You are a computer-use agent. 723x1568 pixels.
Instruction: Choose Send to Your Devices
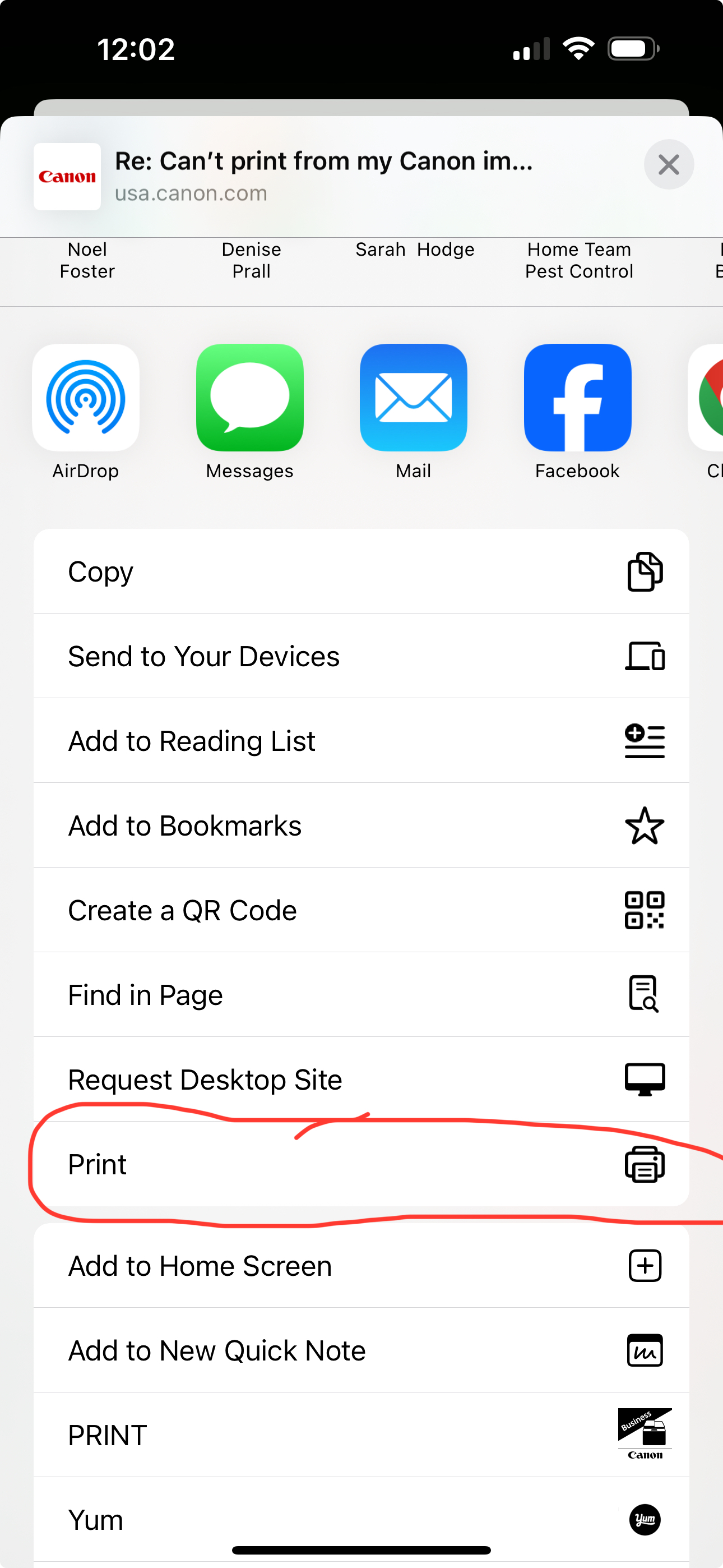coord(361,656)
